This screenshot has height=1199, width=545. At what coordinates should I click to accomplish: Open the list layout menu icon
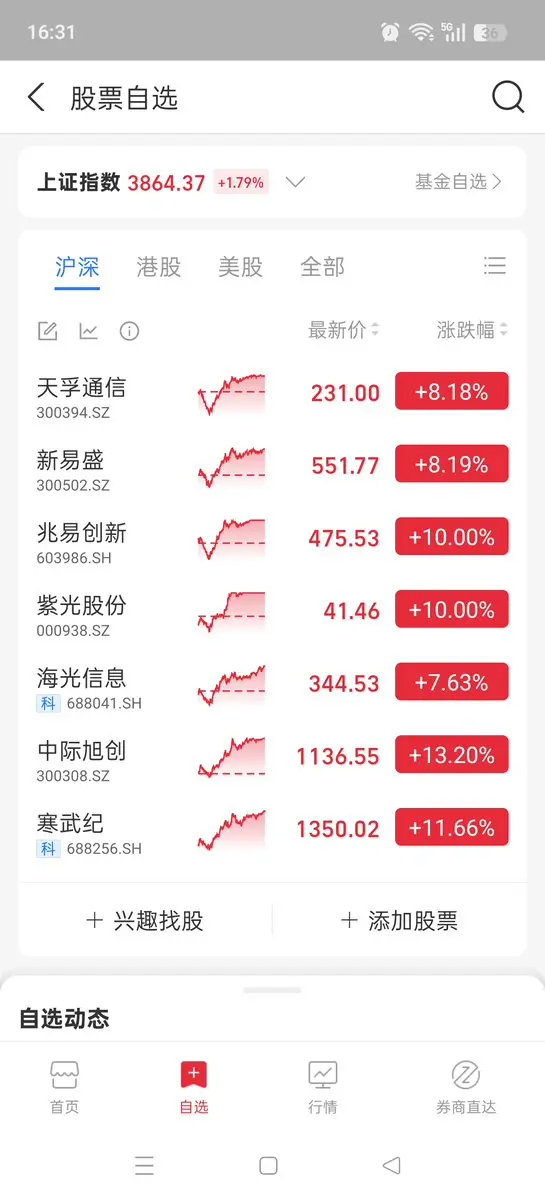pyautogui.click(x=495, y=266)
